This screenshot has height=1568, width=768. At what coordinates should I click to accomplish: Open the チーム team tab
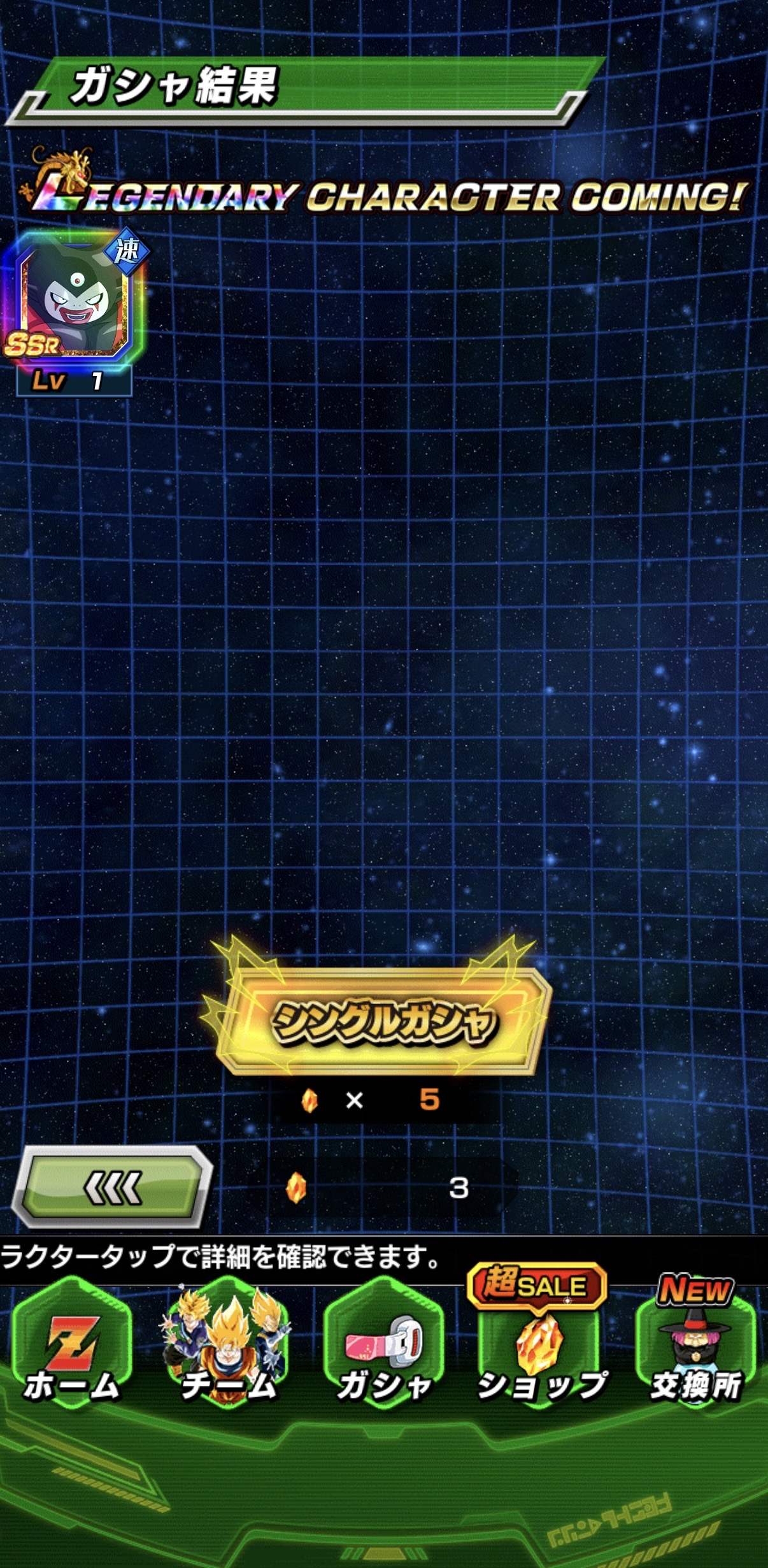228,1351
